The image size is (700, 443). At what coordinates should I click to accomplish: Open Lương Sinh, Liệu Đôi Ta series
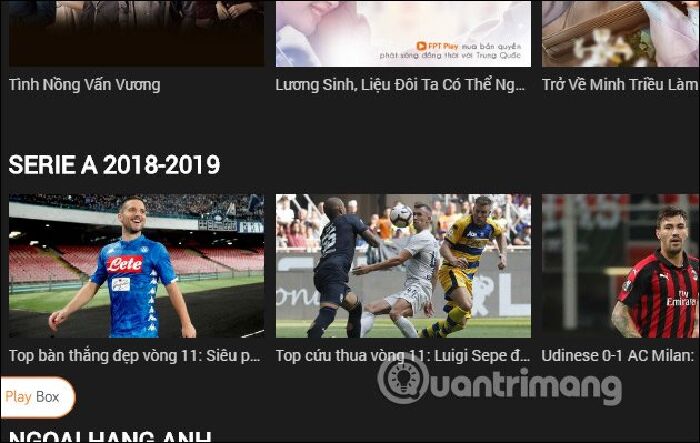(x=403, y=35)
